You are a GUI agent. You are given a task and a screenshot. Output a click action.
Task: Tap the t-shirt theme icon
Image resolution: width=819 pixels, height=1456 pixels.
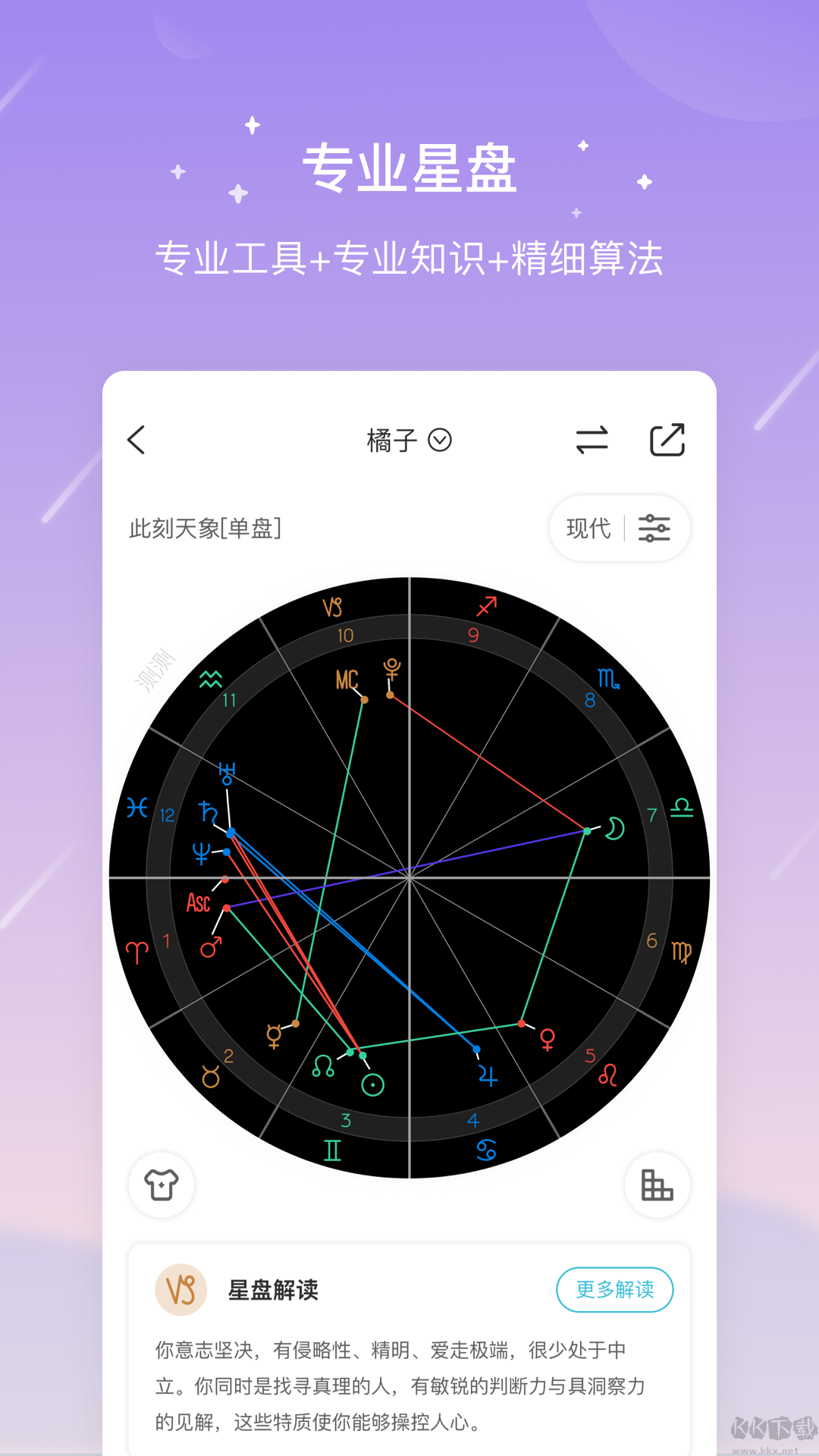coord(161,1185)
